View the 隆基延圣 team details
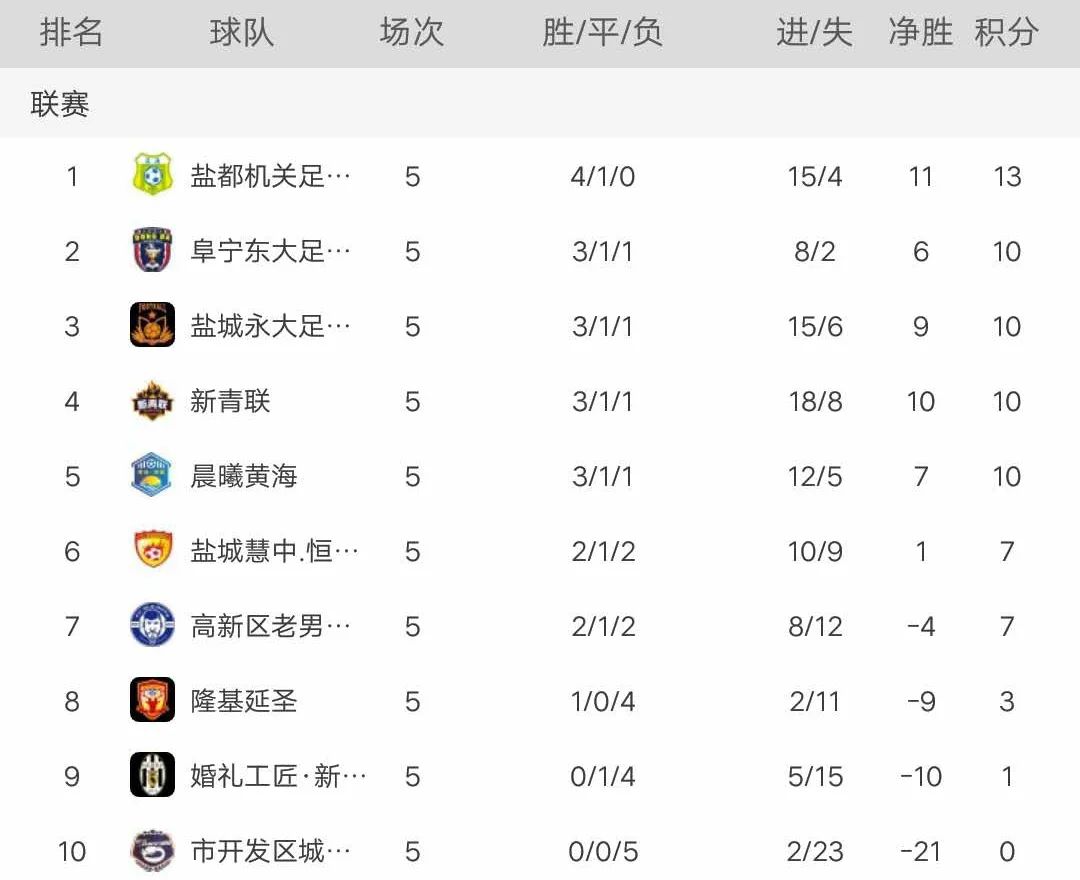 click(x=245, y=701)
